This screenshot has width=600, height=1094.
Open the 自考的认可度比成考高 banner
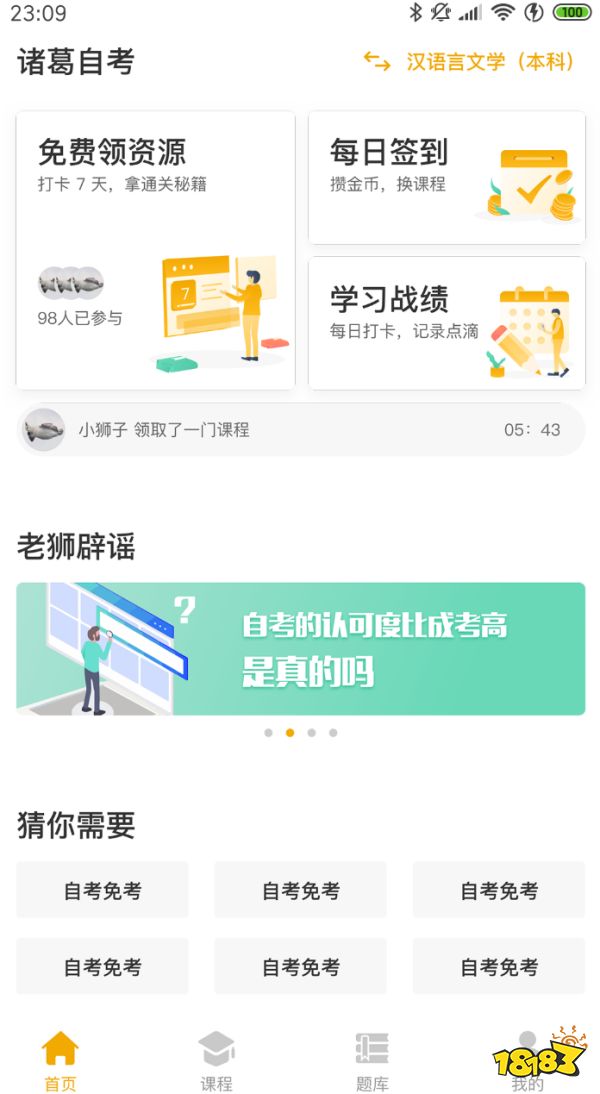pyautogui.click(x=301, y=649)
